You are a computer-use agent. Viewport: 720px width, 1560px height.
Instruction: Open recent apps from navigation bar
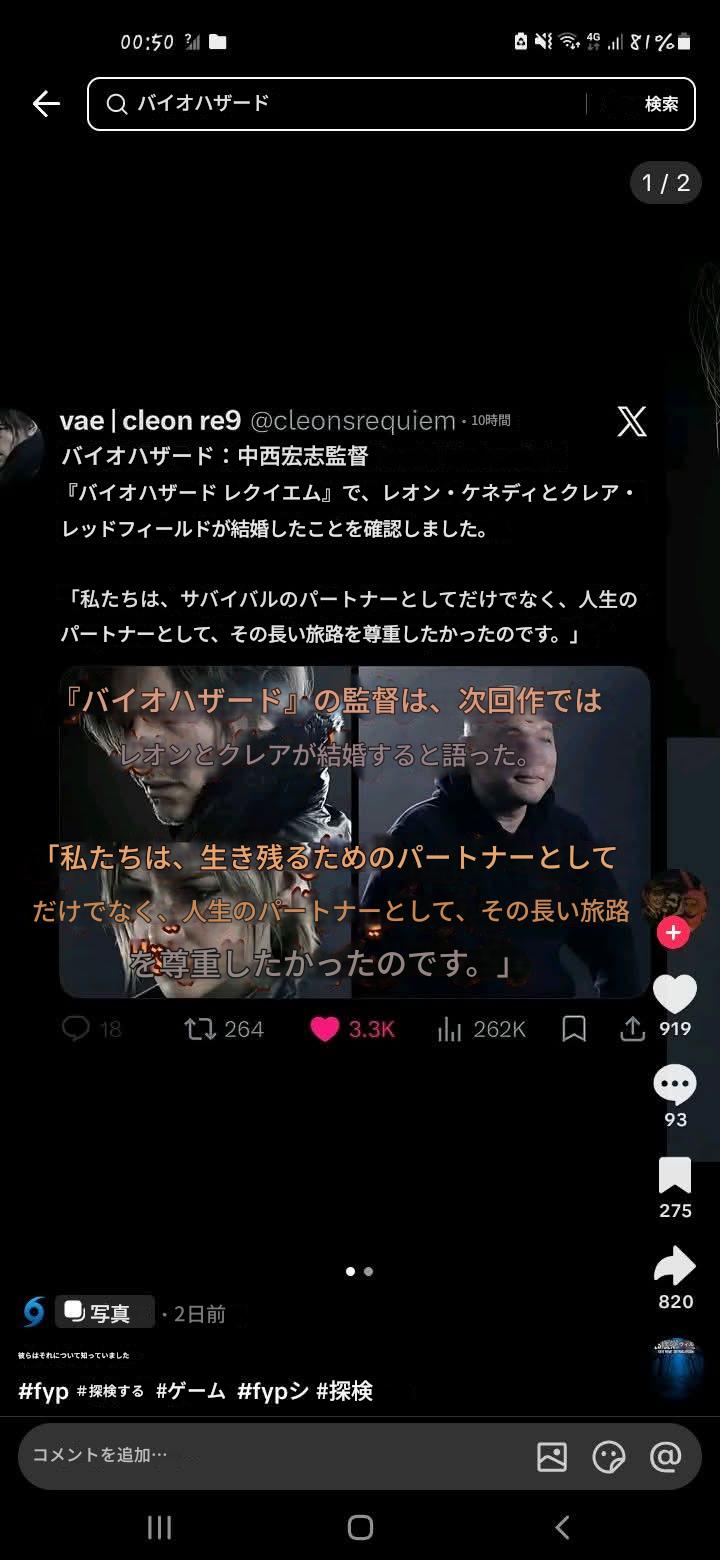(x=159, y=1527)
